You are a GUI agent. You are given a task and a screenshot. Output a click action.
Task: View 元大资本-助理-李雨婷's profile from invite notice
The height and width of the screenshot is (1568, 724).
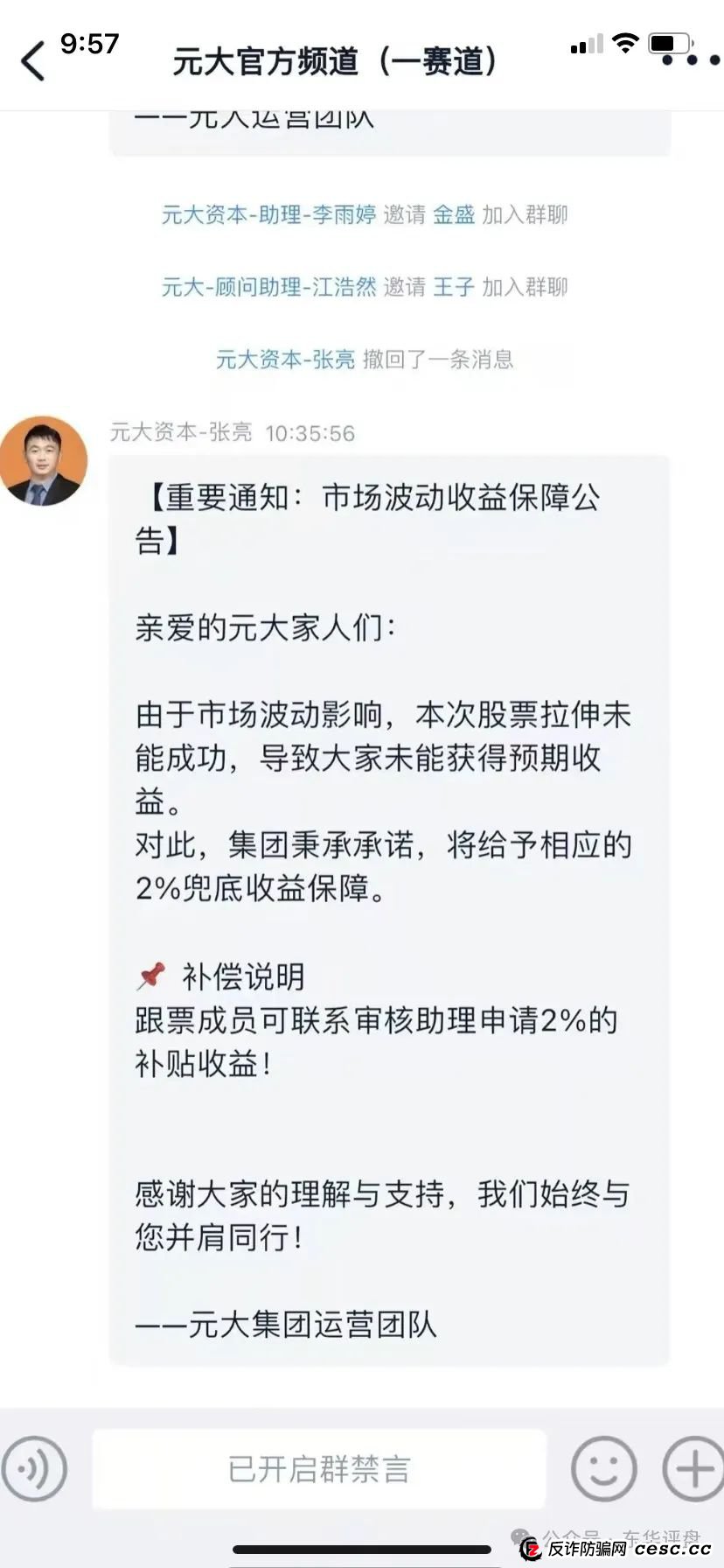click(x=268, y=214)
